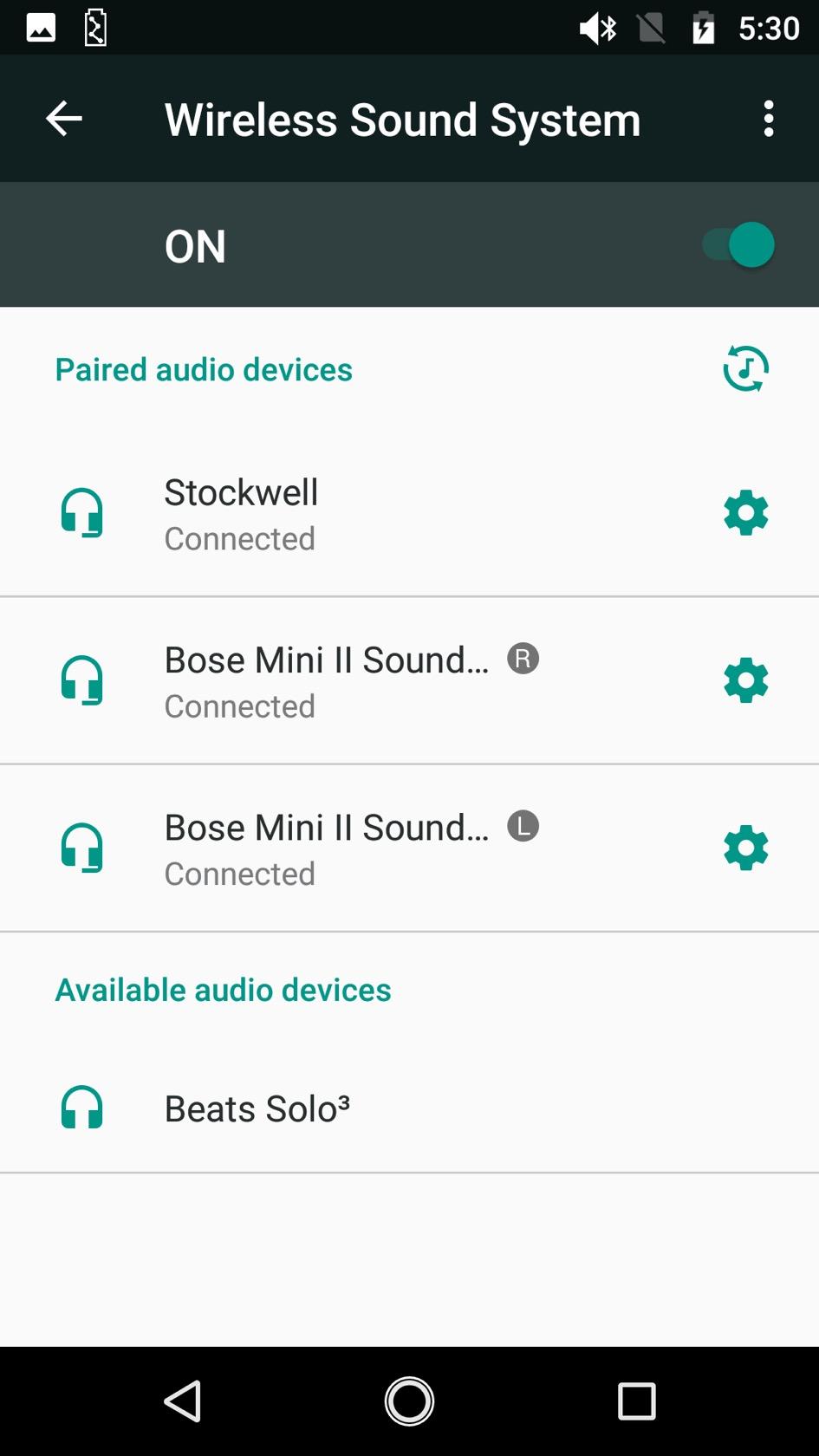Go back from Wireless Sound System
The image size is (819, 1456).
(x=64, y=119)
